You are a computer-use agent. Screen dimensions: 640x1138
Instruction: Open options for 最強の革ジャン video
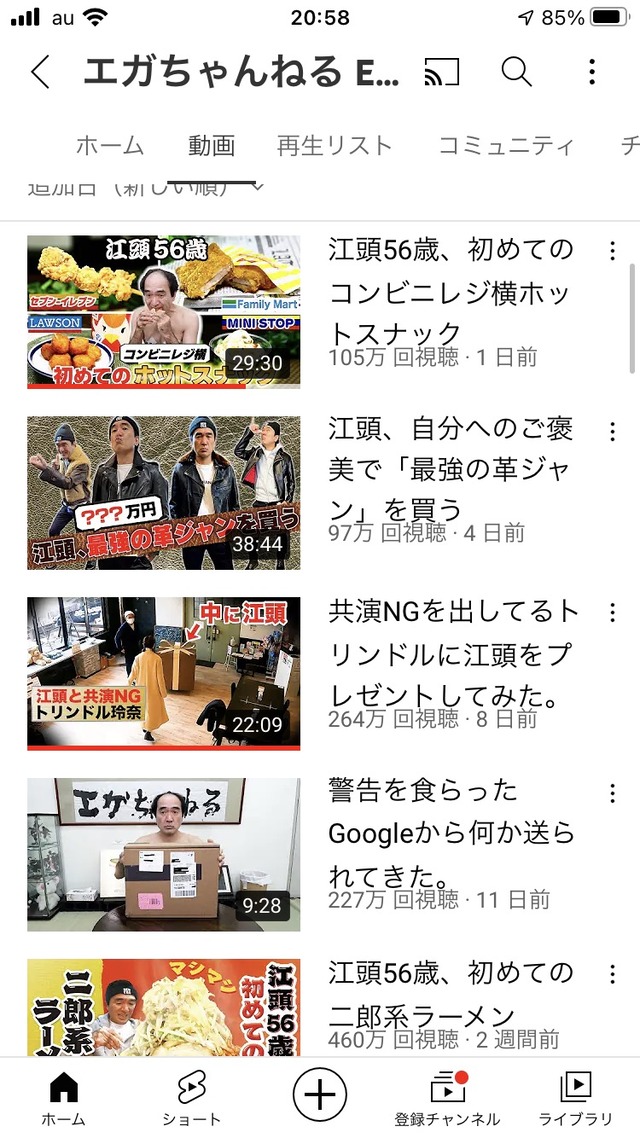click(x=612, y=432)
